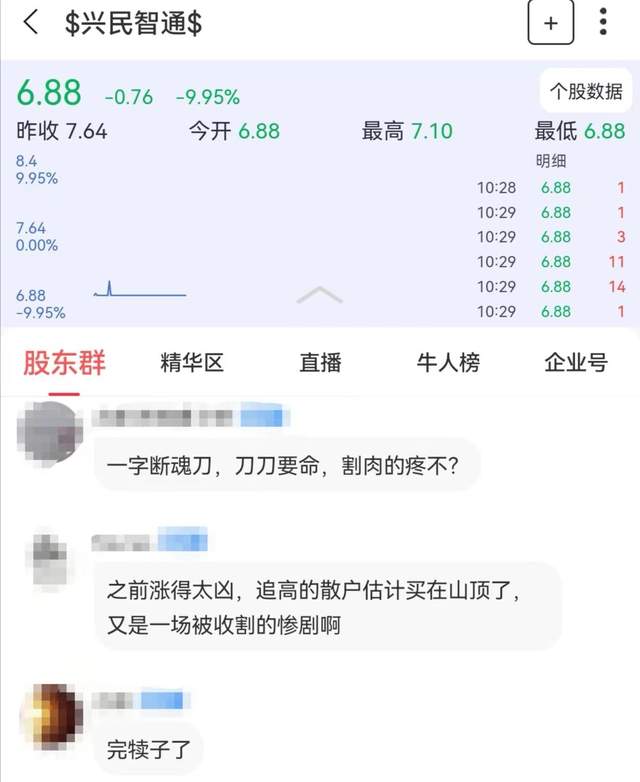Screen dimensions: 640x782
Task: Switch to the 股东群 tab
Action: coord(65,362)
